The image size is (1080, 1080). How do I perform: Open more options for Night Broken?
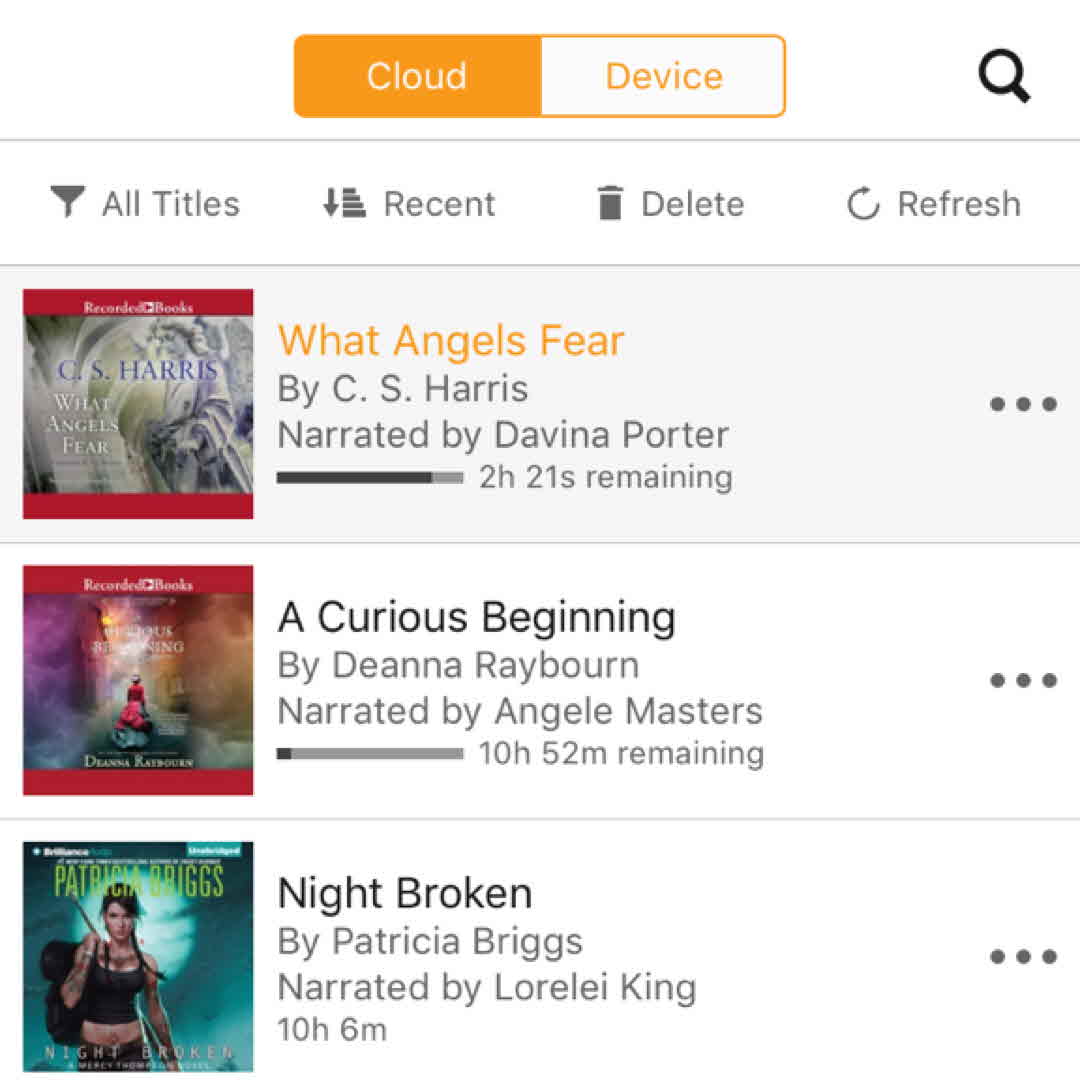pos(1023,957)
